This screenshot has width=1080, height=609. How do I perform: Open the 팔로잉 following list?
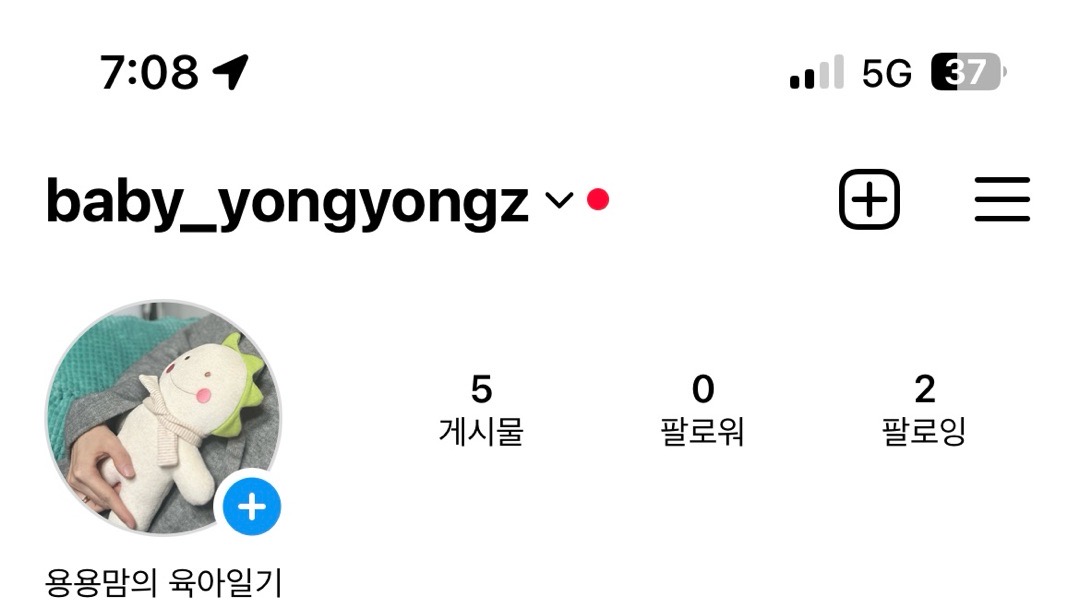pos(924,410)
